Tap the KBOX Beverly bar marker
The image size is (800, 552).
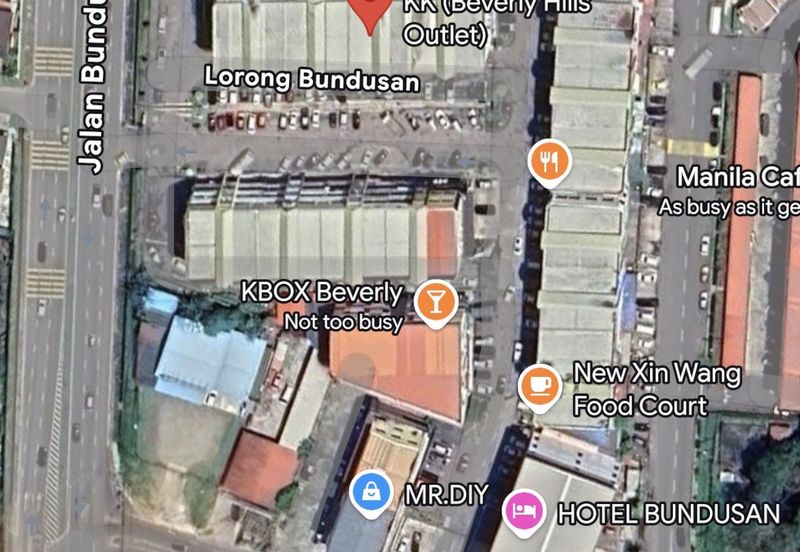435,300
